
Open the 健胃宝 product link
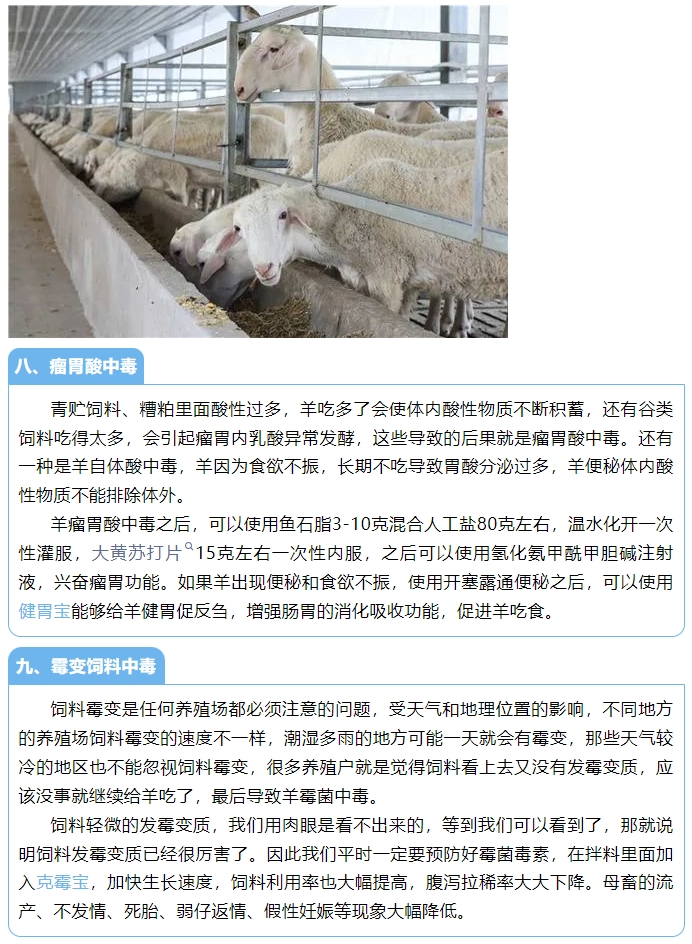click(45, 610)
